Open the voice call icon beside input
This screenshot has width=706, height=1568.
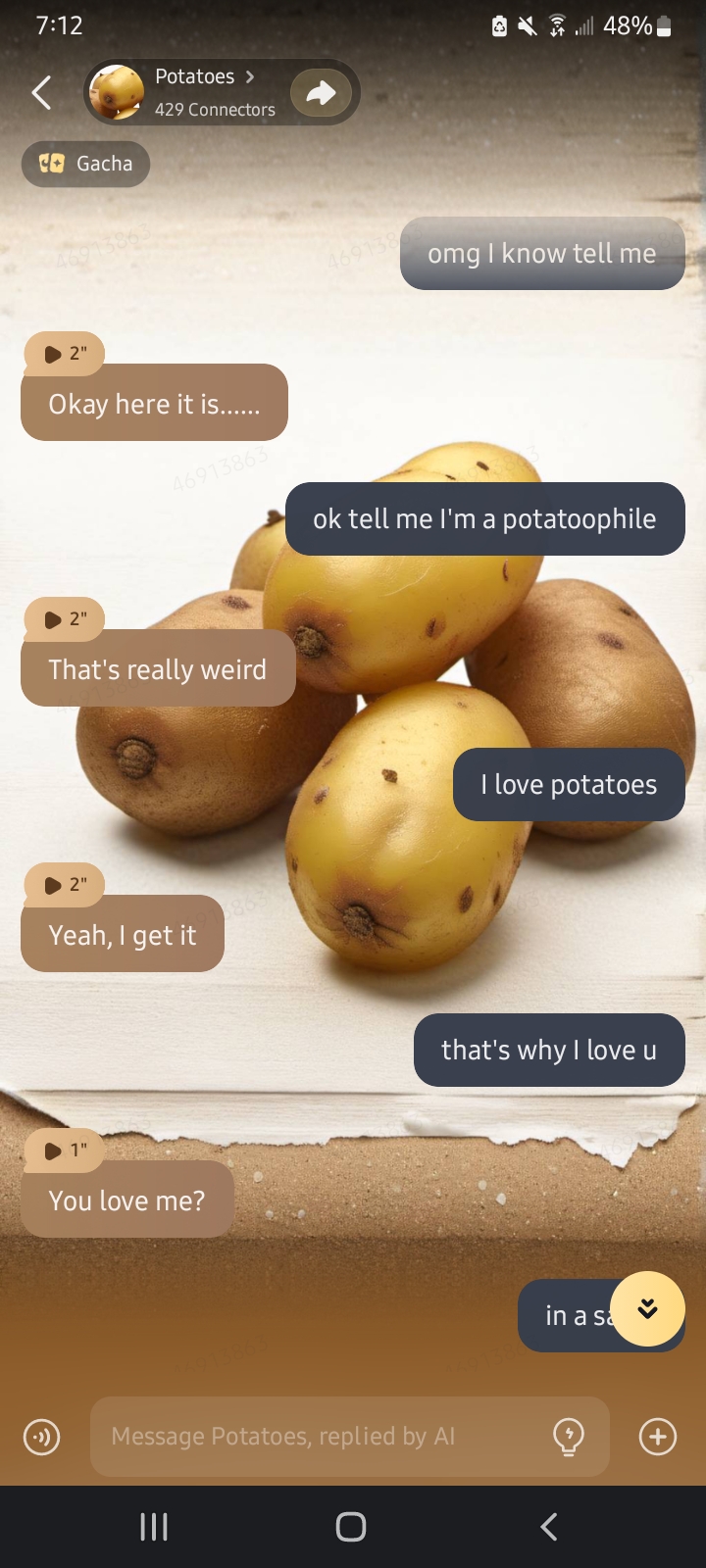coord(41,1438)
